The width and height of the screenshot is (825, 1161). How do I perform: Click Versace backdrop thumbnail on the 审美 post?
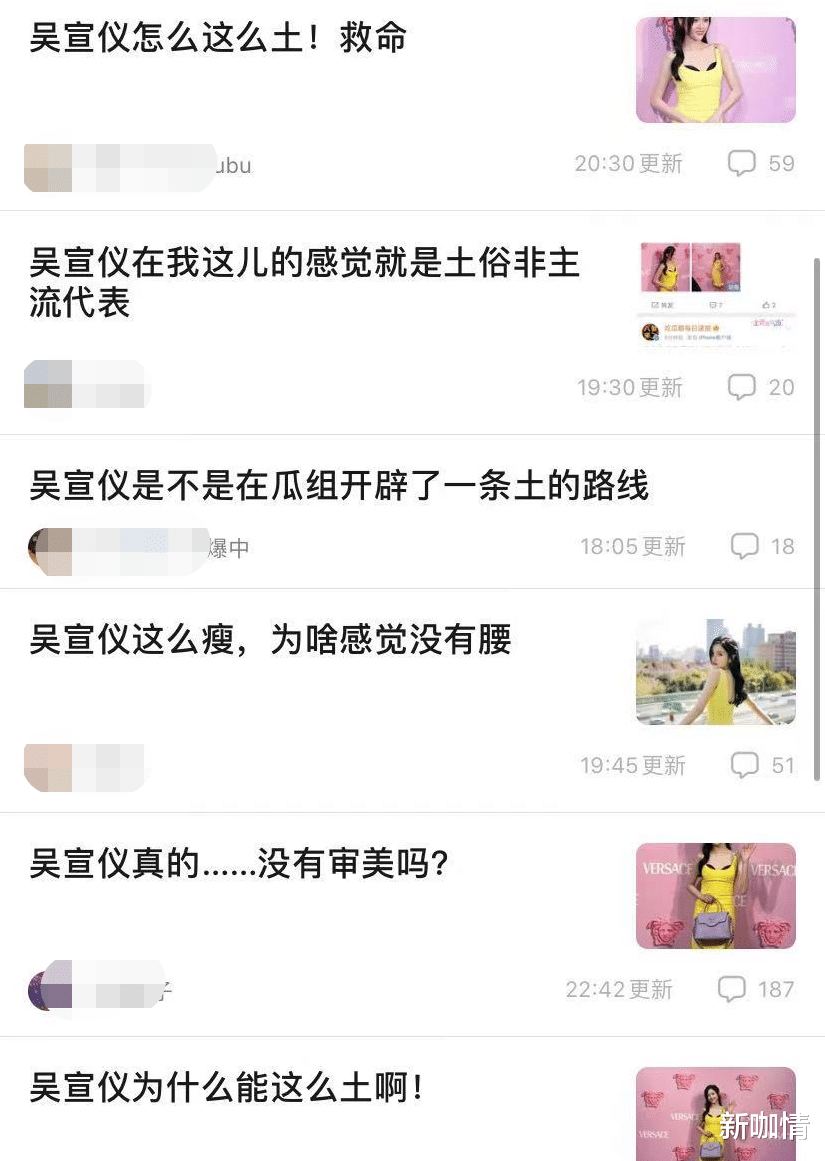click(x=715, y=895)
